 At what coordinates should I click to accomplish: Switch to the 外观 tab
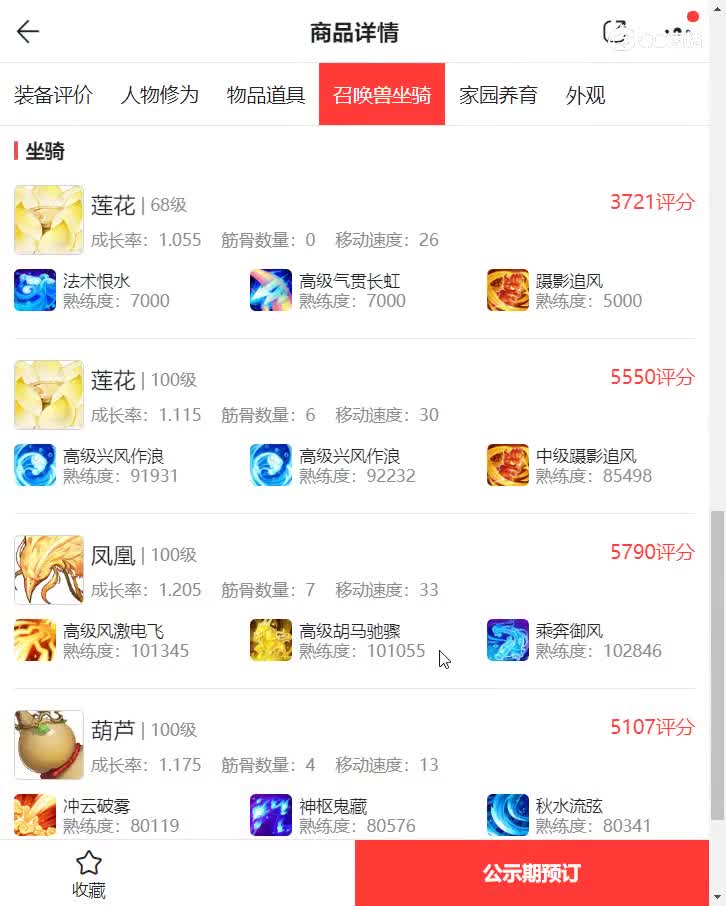point(586,95)
